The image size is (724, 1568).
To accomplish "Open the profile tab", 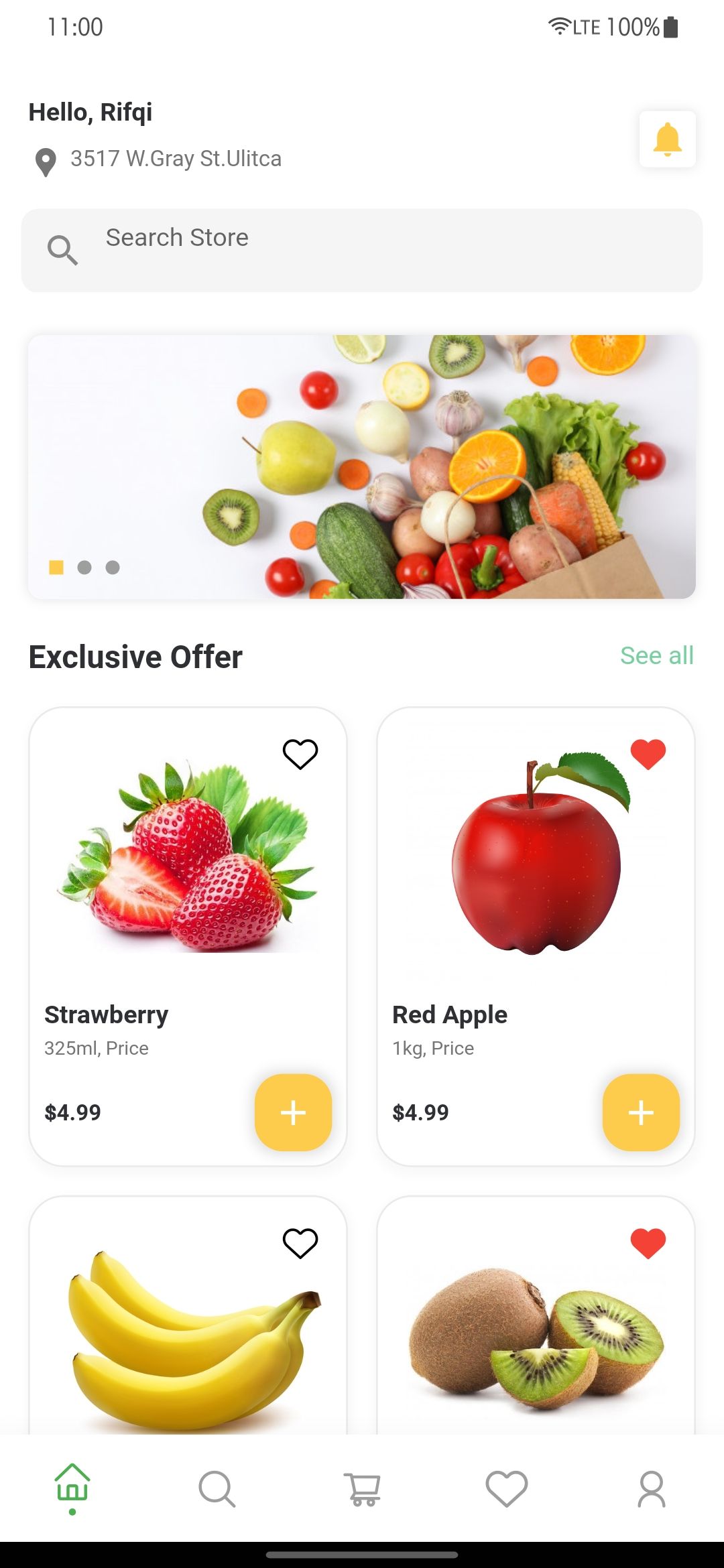I will click(x=651, y=1489).
